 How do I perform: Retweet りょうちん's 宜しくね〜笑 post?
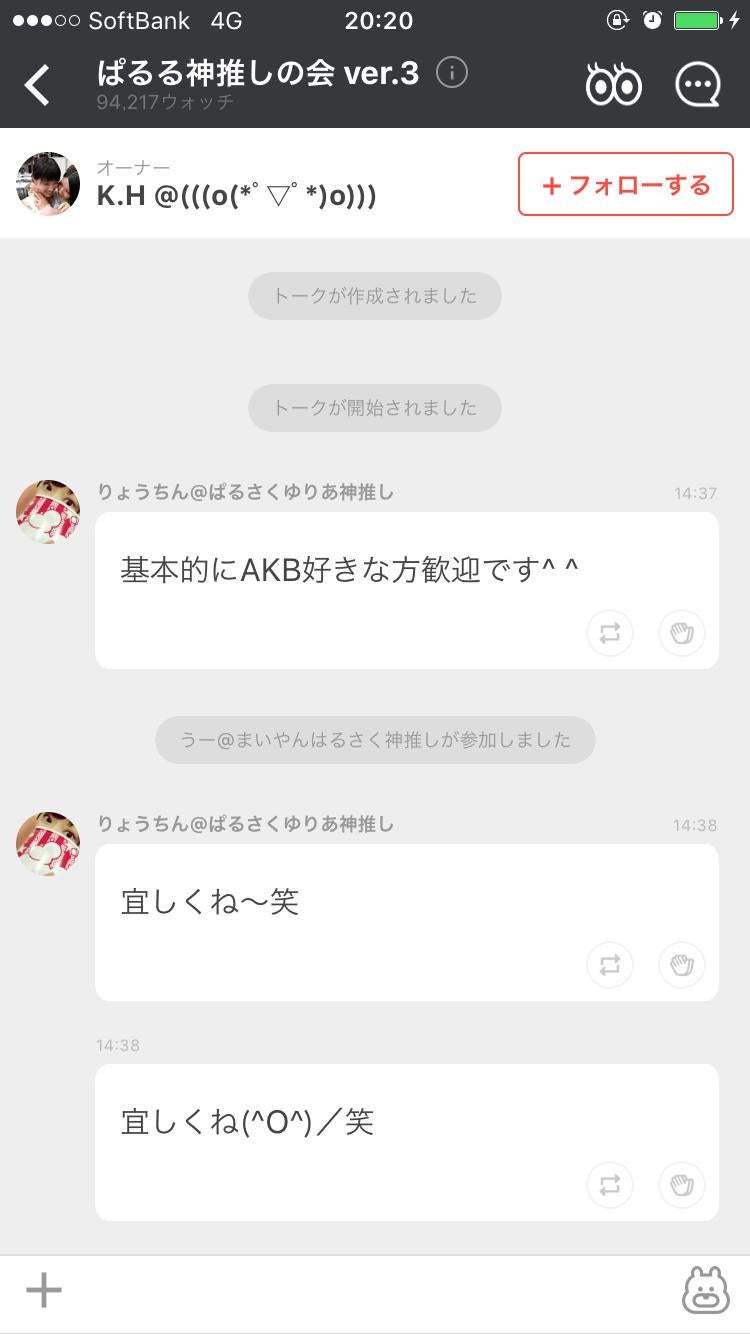(x=610, y=965)
